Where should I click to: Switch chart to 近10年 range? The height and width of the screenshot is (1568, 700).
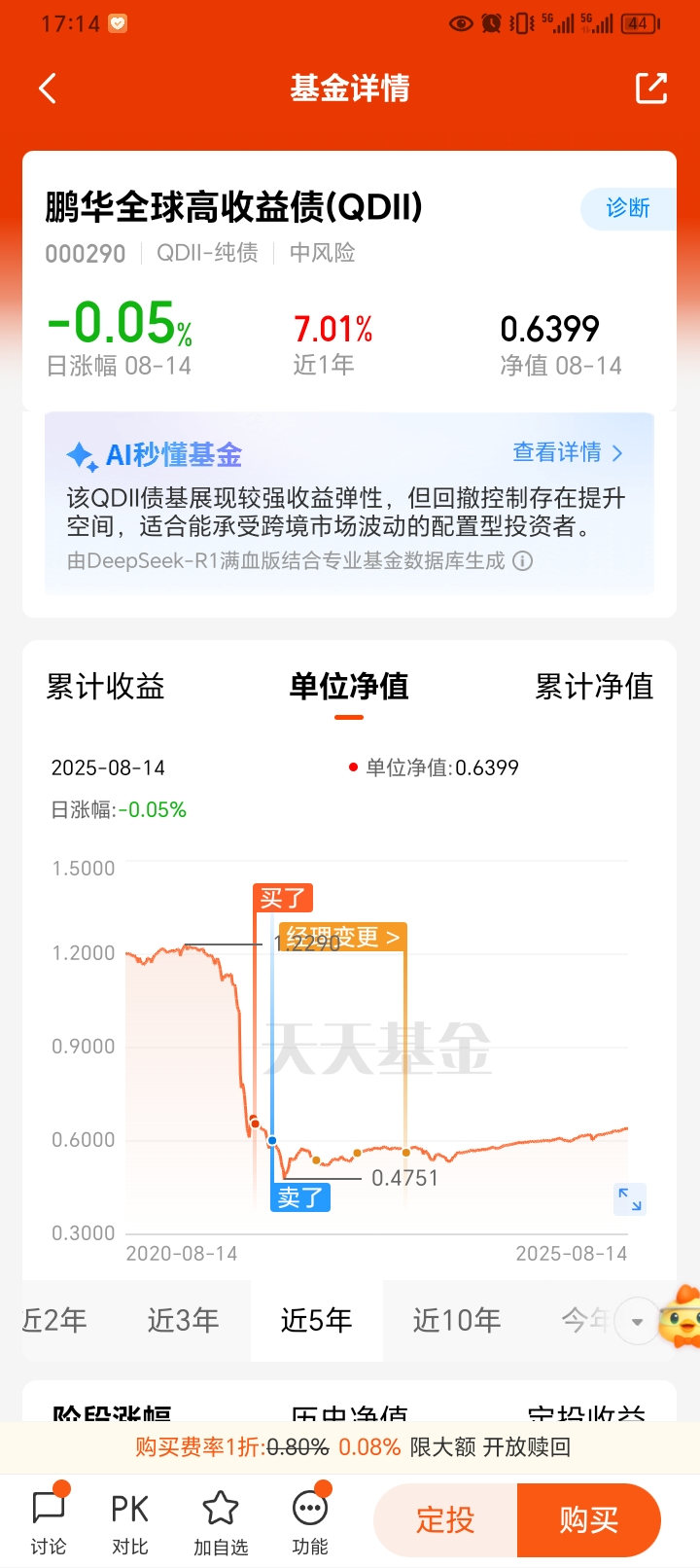click(456, 1320)
